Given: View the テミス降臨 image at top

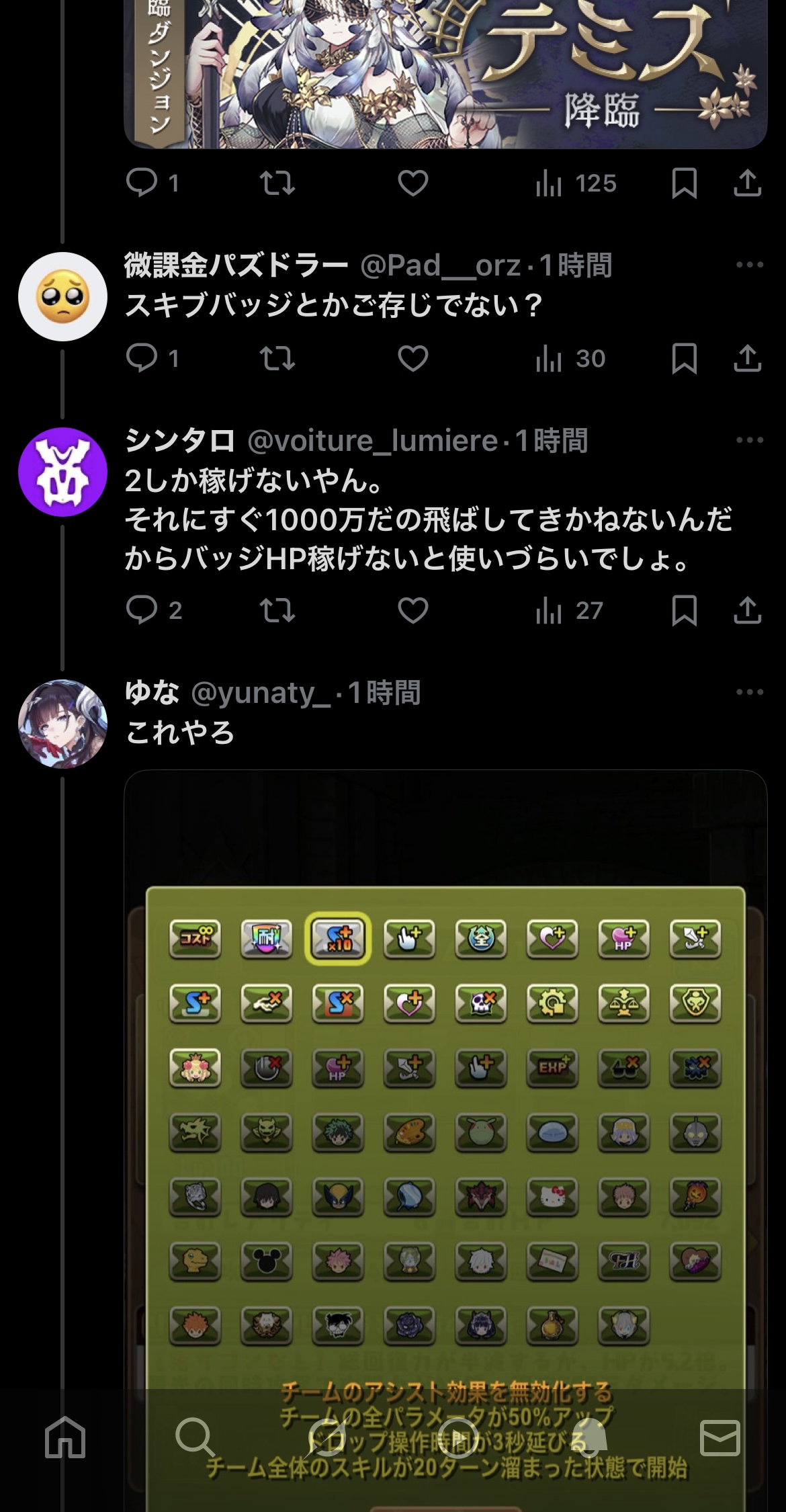Looking at the screenshot, I should (445, 74).
